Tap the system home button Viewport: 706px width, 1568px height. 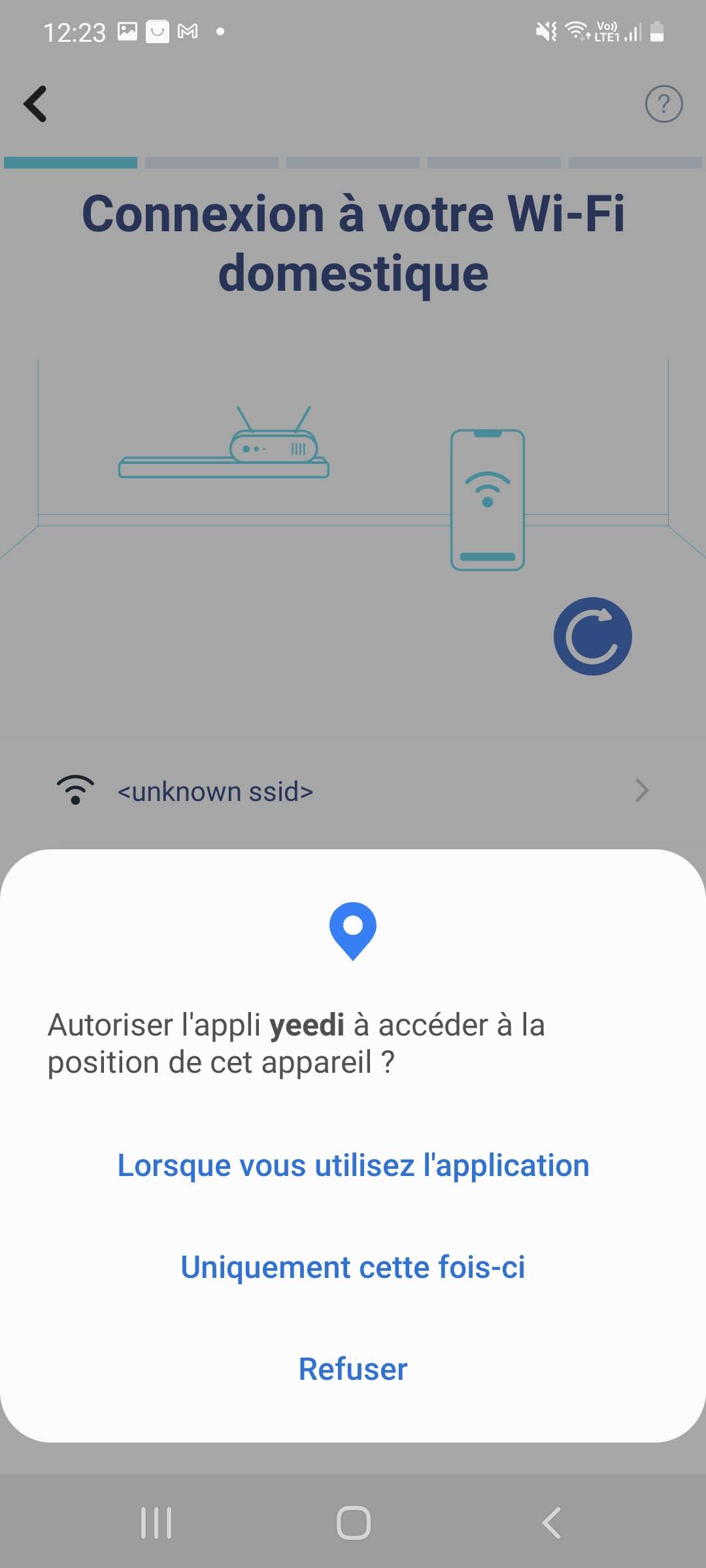pyautogui.click(x=353, y=1523)
